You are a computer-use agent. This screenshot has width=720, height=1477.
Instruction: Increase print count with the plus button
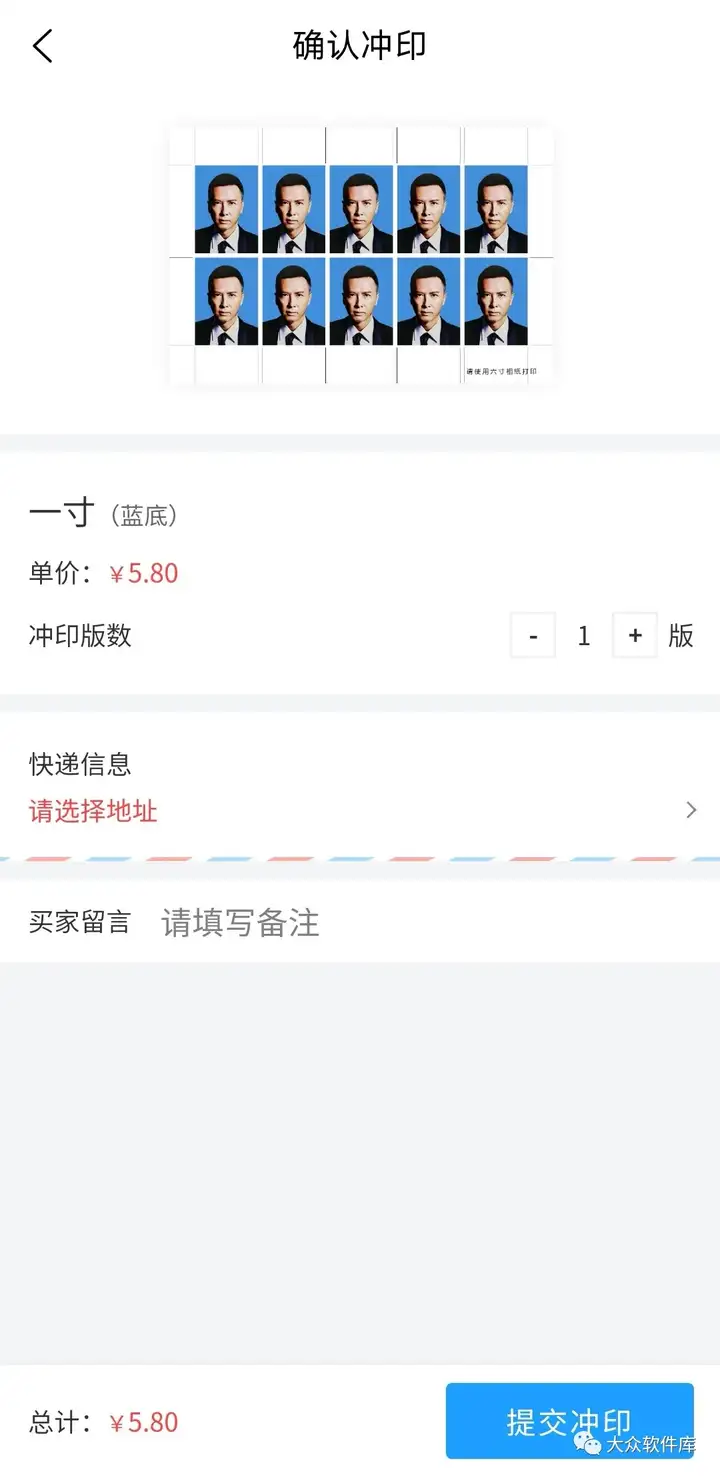click(x=635, y=636)
